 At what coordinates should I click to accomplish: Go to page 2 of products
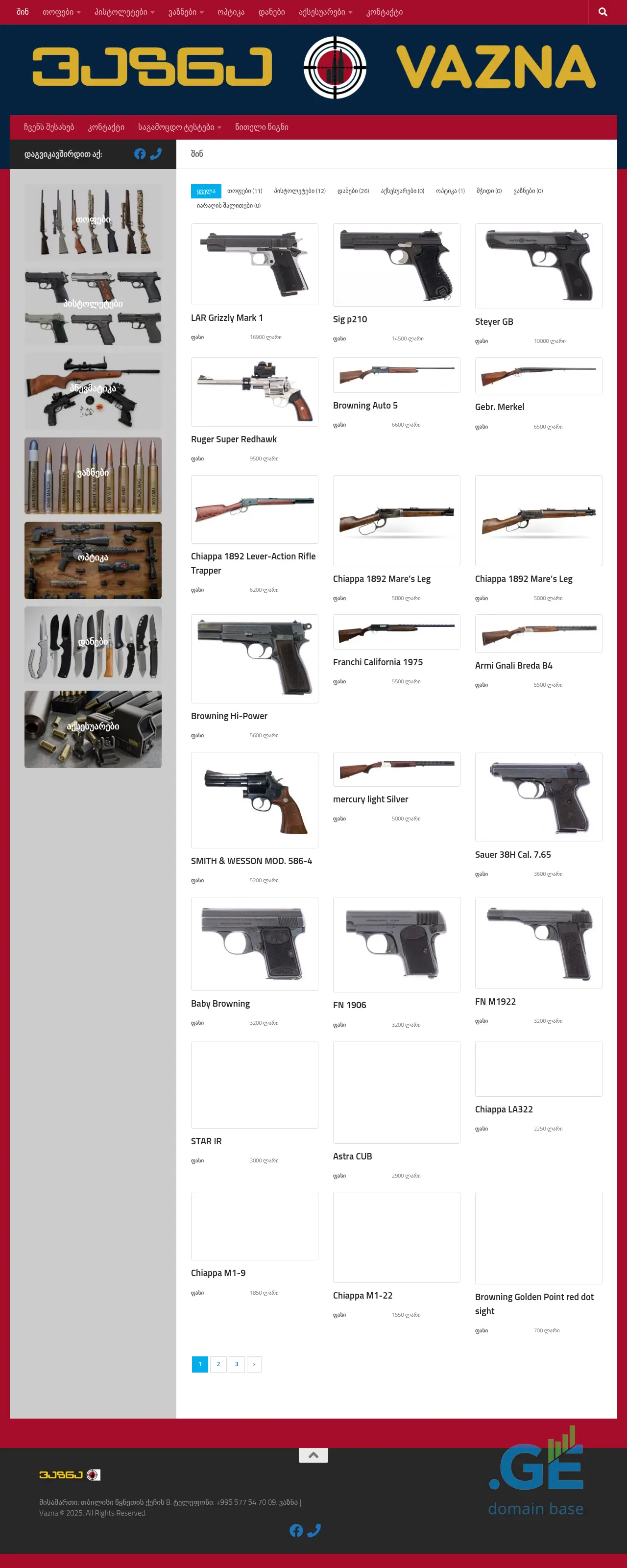coord(218,1364)
